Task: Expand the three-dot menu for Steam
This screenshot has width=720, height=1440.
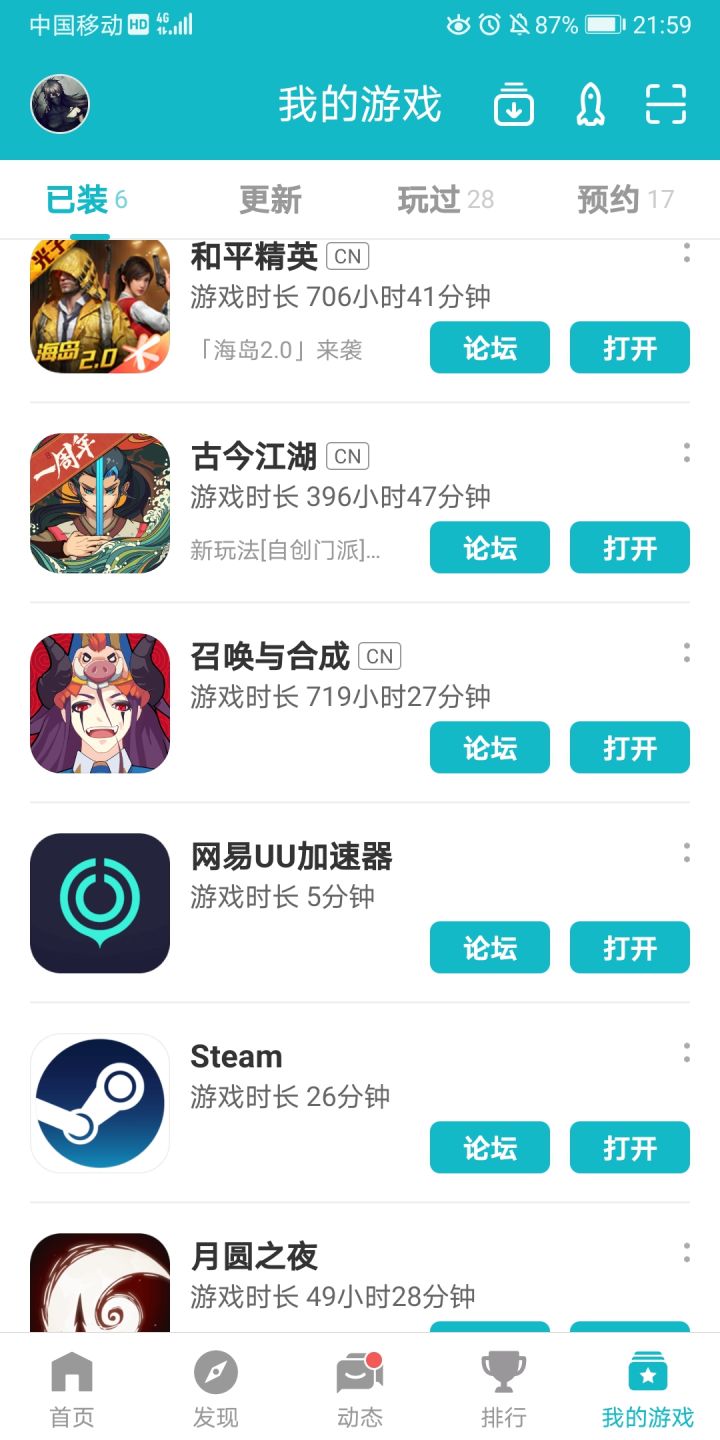Action: (x=686, y=1053)
